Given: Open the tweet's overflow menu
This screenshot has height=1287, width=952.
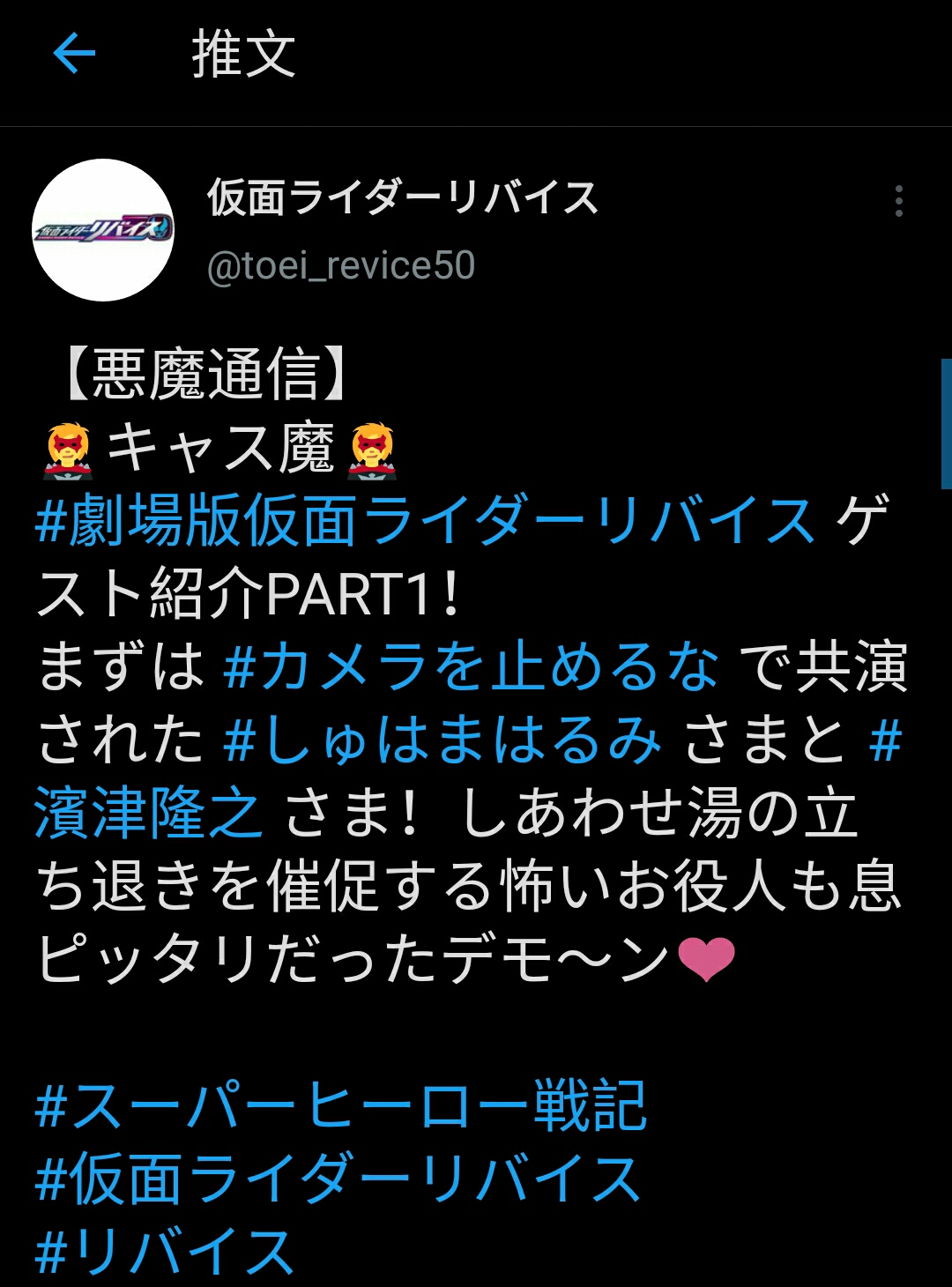Looking at the screenshot, I should [898, 202].
